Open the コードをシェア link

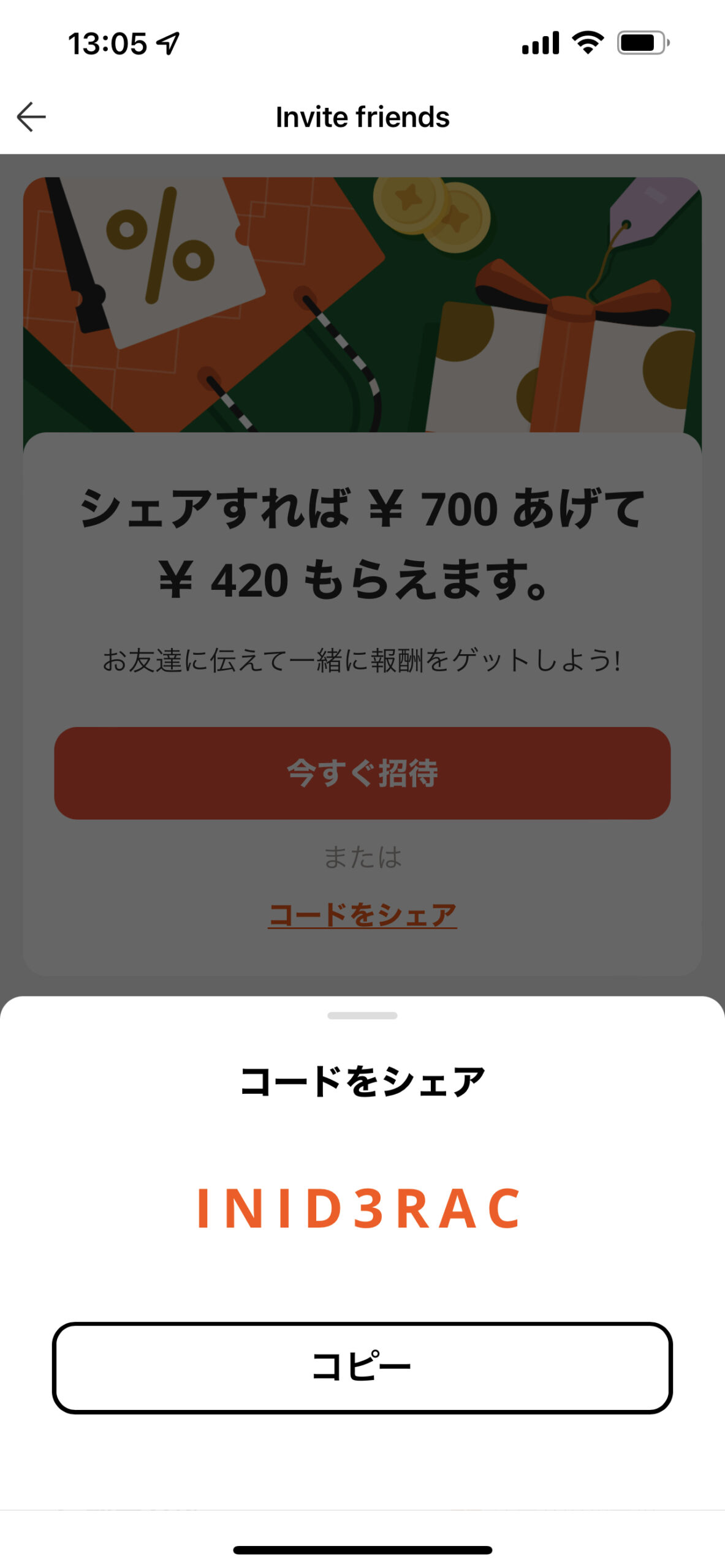362,913
